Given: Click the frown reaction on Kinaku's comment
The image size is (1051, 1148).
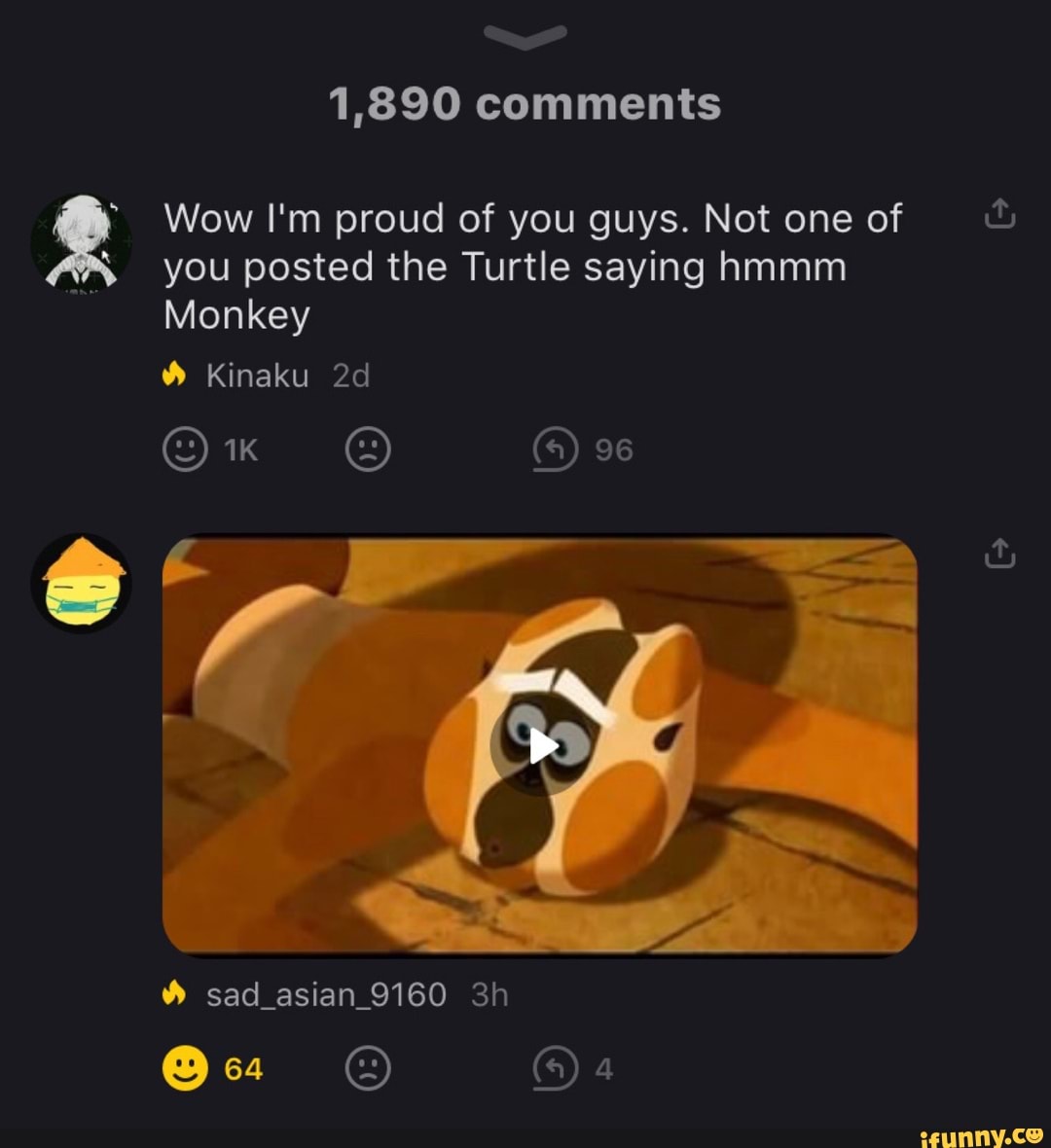Looking at the screenshot, I should [x=368, y=449].
